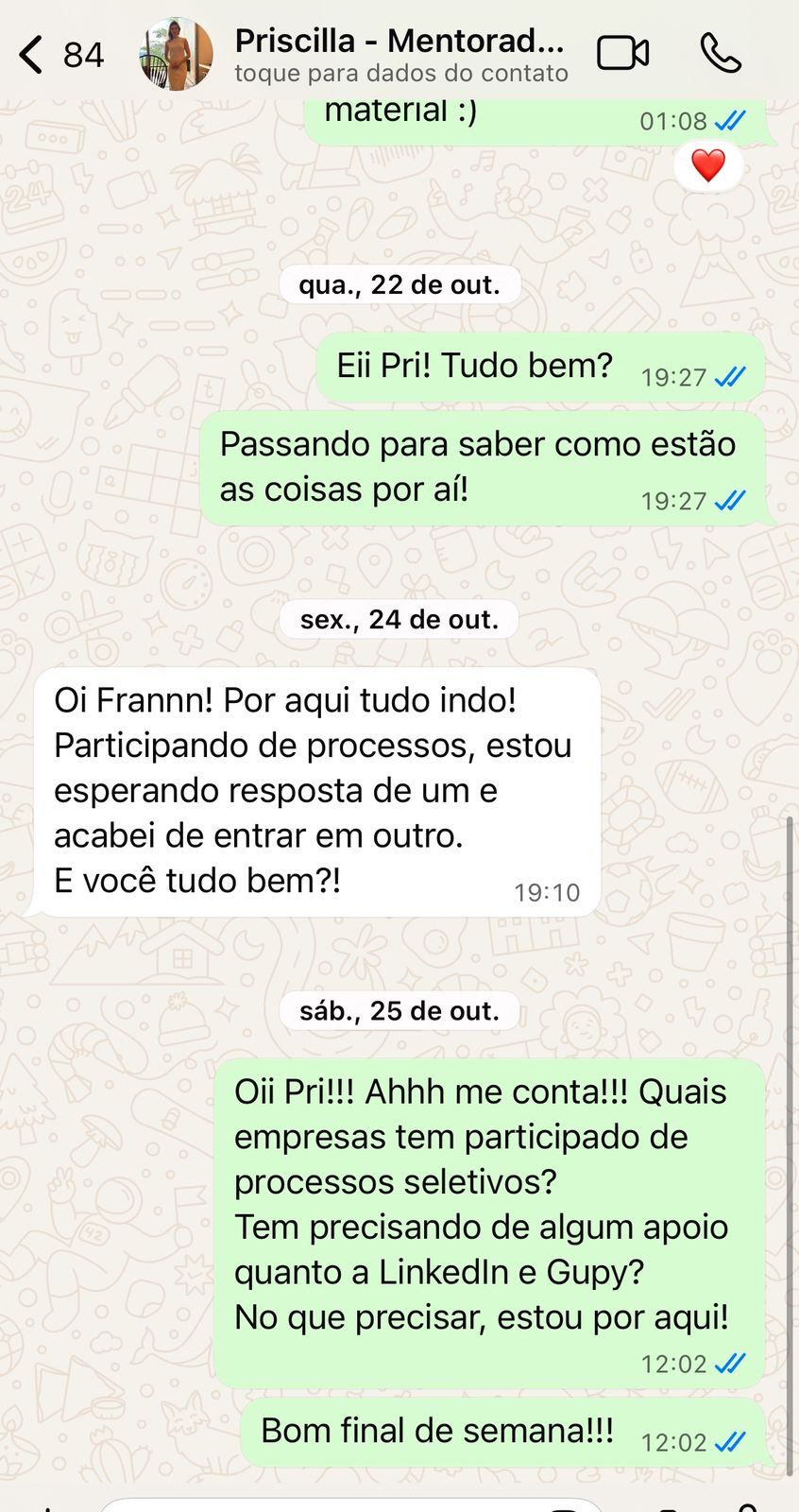Select the date separator 'qua., 22 de out.'
799x1512 pixels.
coord(399,283)
